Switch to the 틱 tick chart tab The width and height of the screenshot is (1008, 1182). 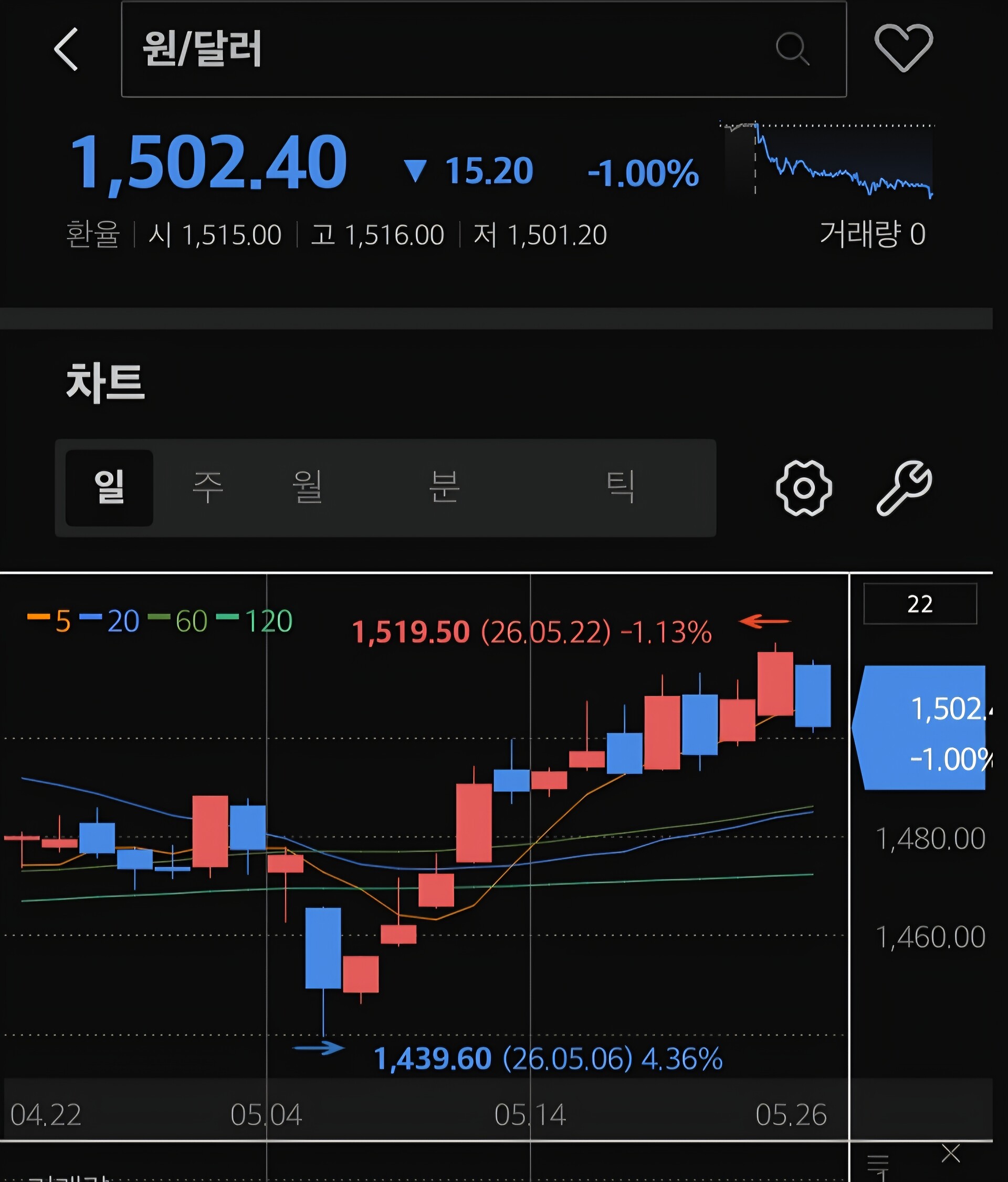[x=620, y=488]
